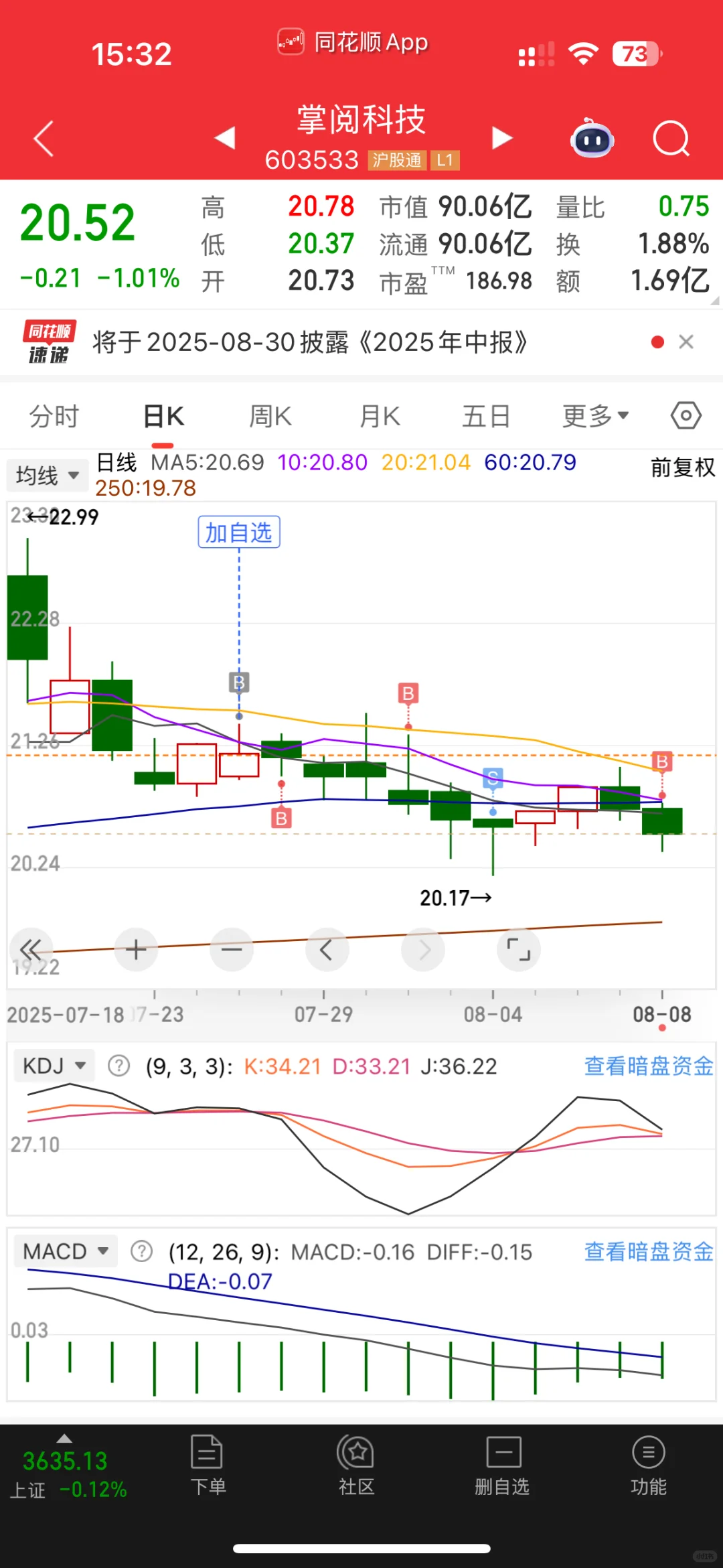Open the MACD indicator dropdown

65,1251
